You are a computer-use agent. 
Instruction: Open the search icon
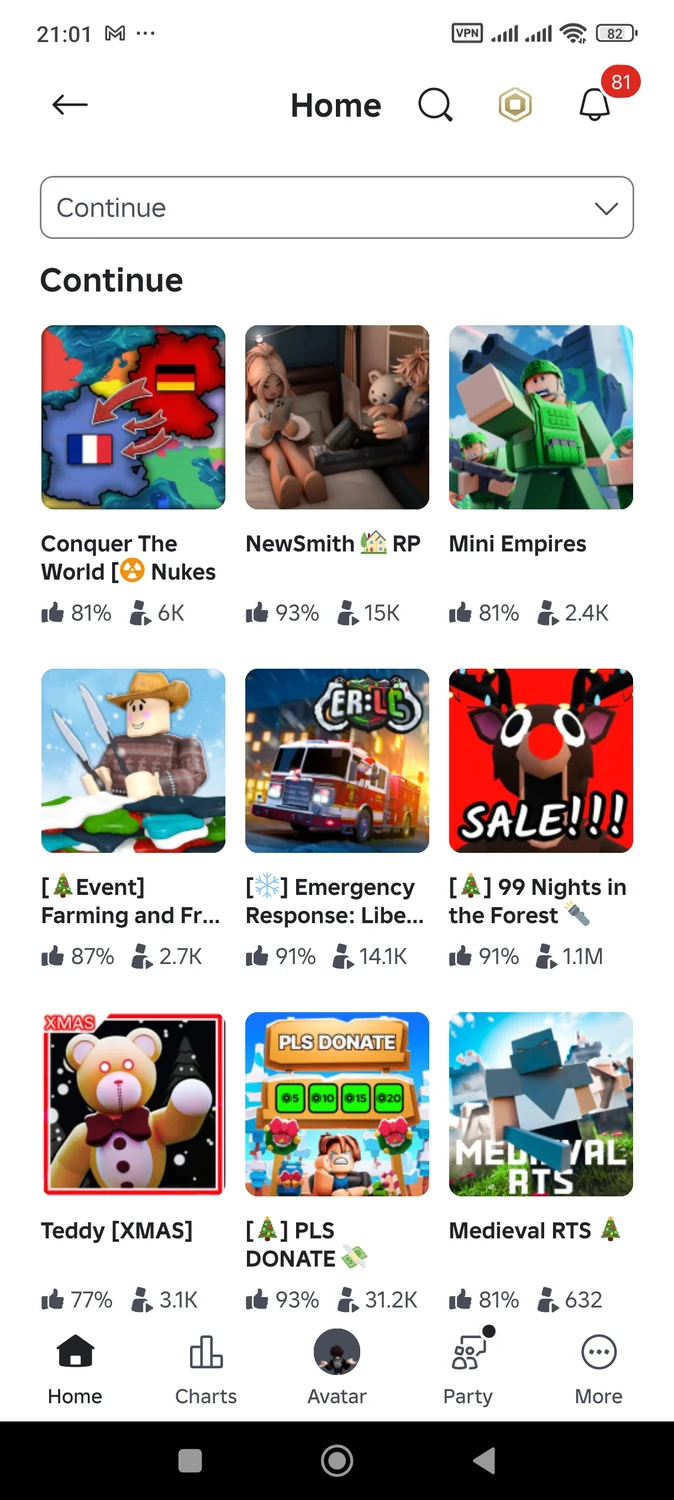click(x=435, y=105)
